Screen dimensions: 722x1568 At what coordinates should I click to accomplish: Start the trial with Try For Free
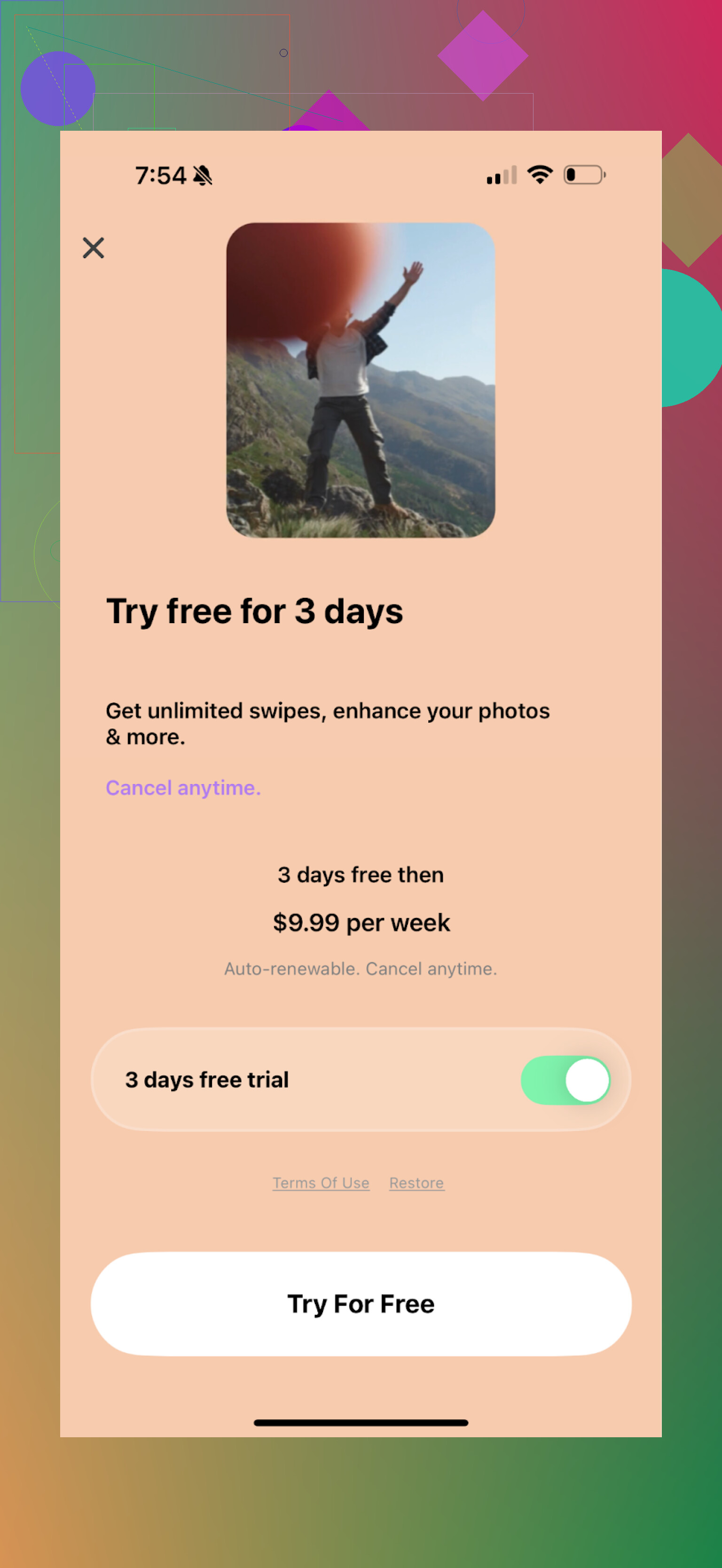point(361,1304)
